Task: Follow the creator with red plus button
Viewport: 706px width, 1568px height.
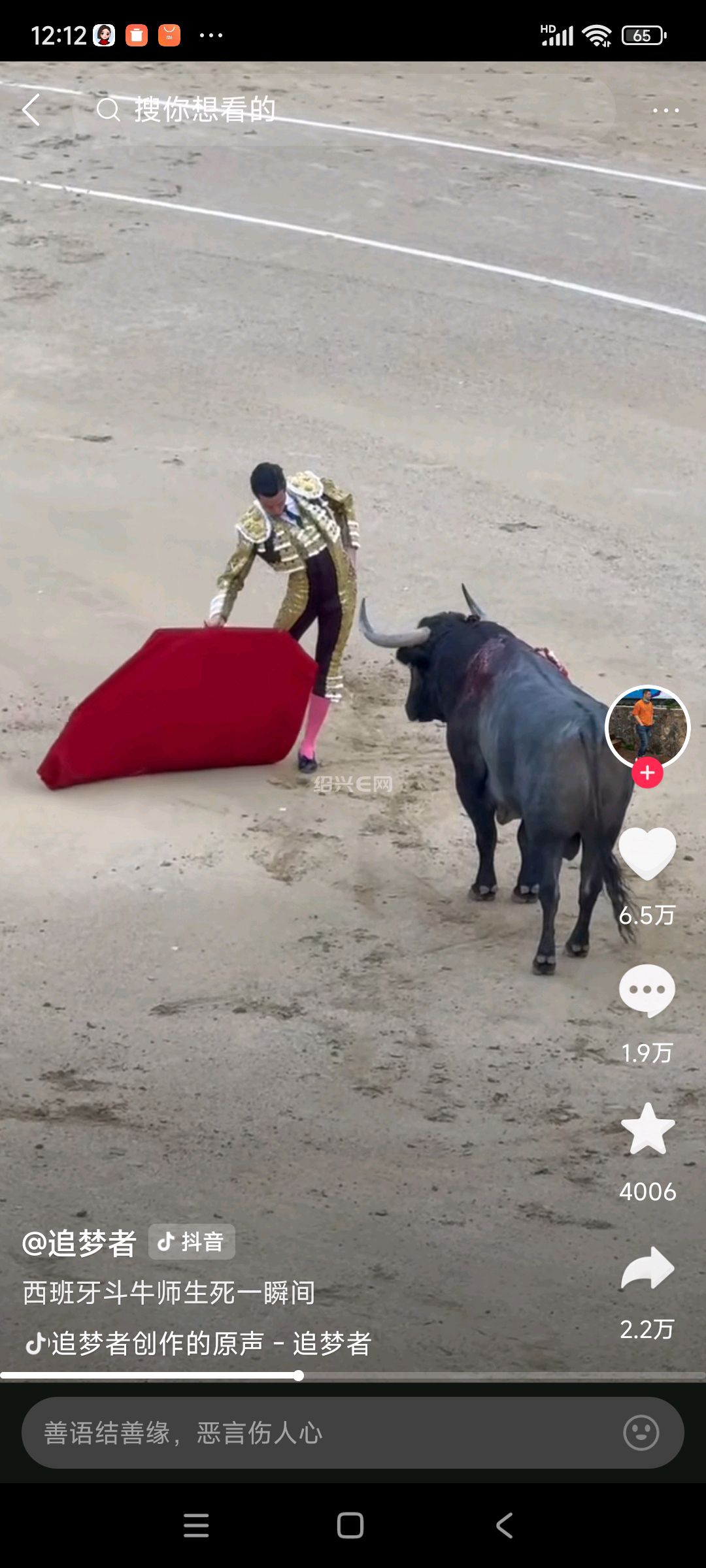Action: pyautogui.click(x=647, y=773)
